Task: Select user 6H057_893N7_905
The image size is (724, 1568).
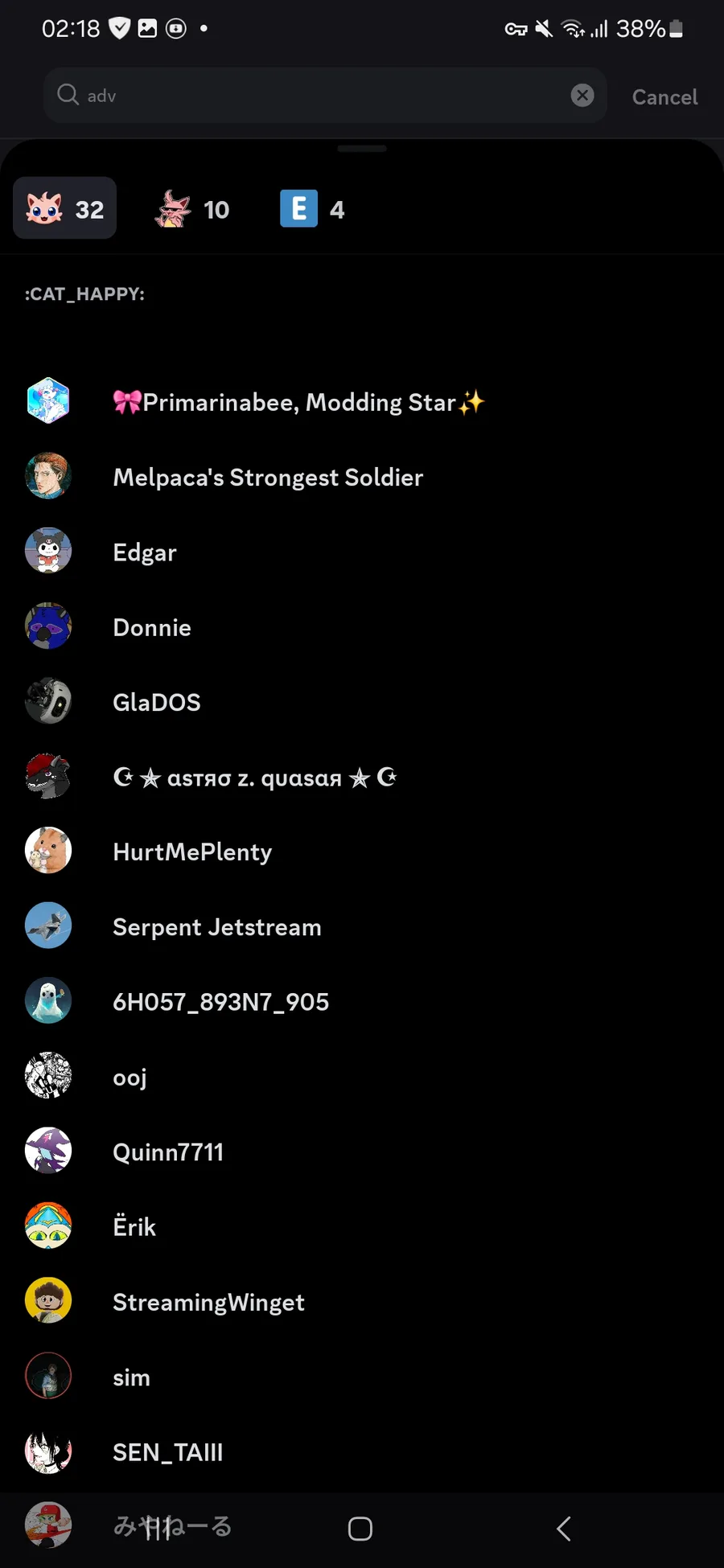Action: tap(220, 1002)
